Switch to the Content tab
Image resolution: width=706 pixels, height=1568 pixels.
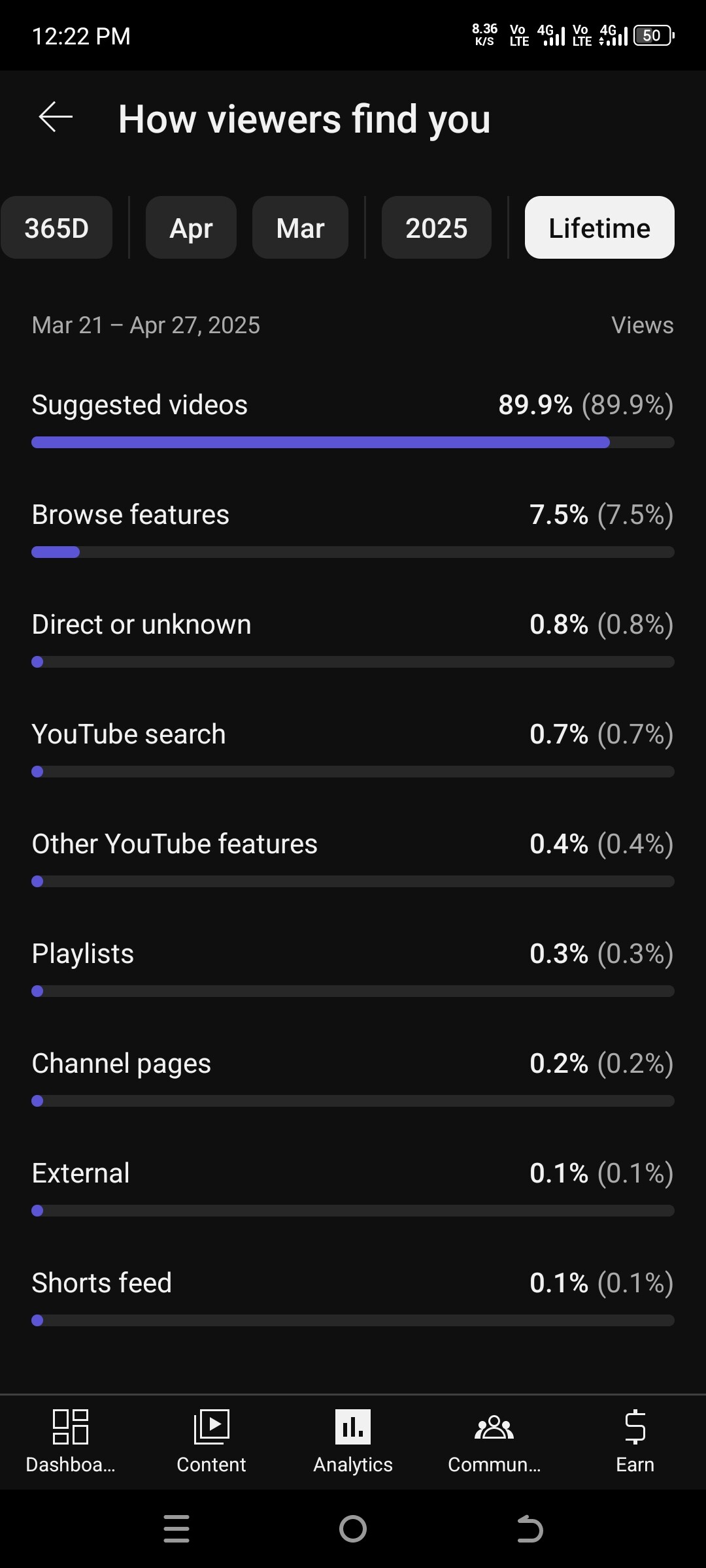tap(211, 1442)
